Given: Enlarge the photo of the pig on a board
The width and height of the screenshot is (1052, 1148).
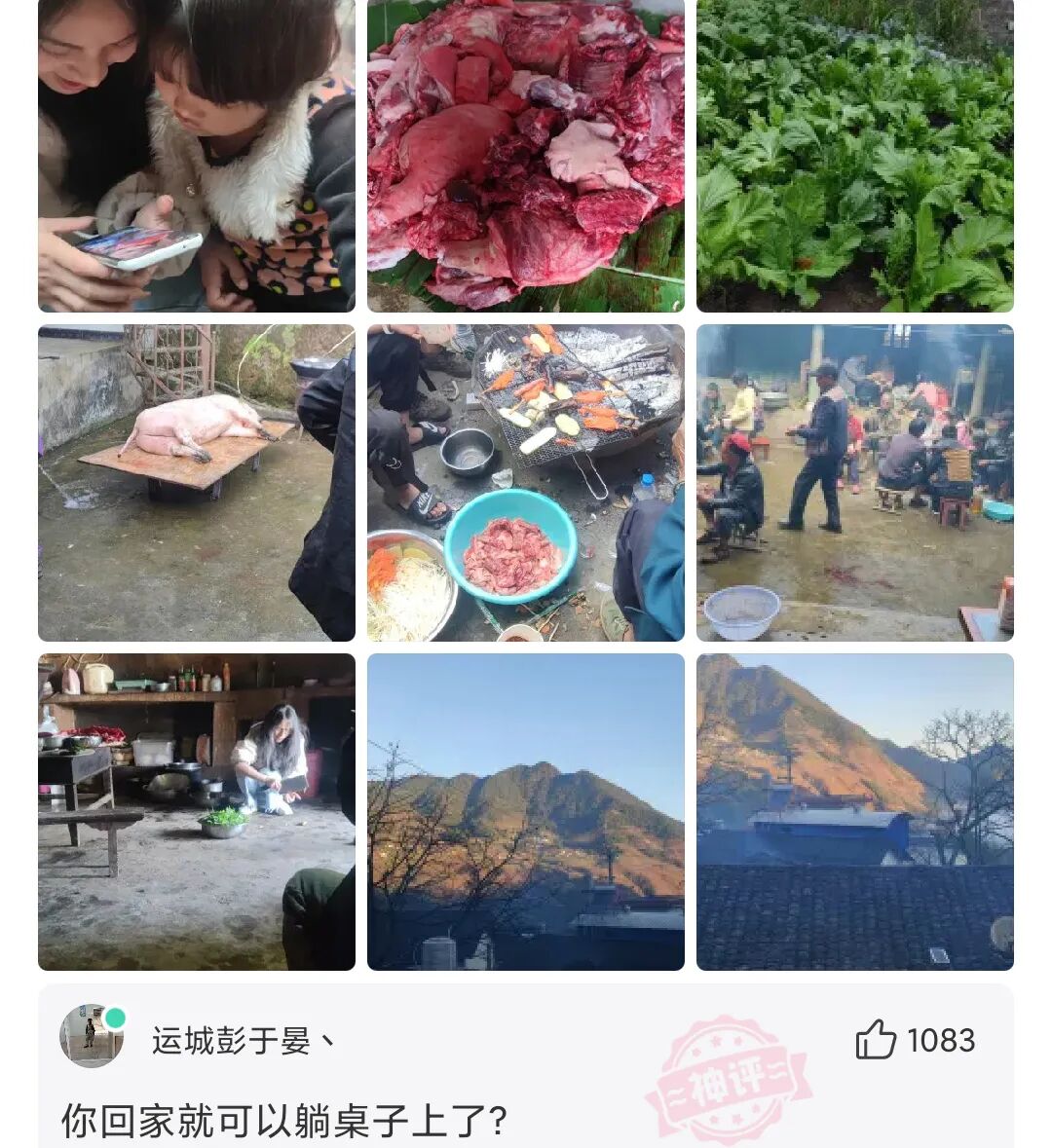Looking at the screenshot, I should coord(196,482).
